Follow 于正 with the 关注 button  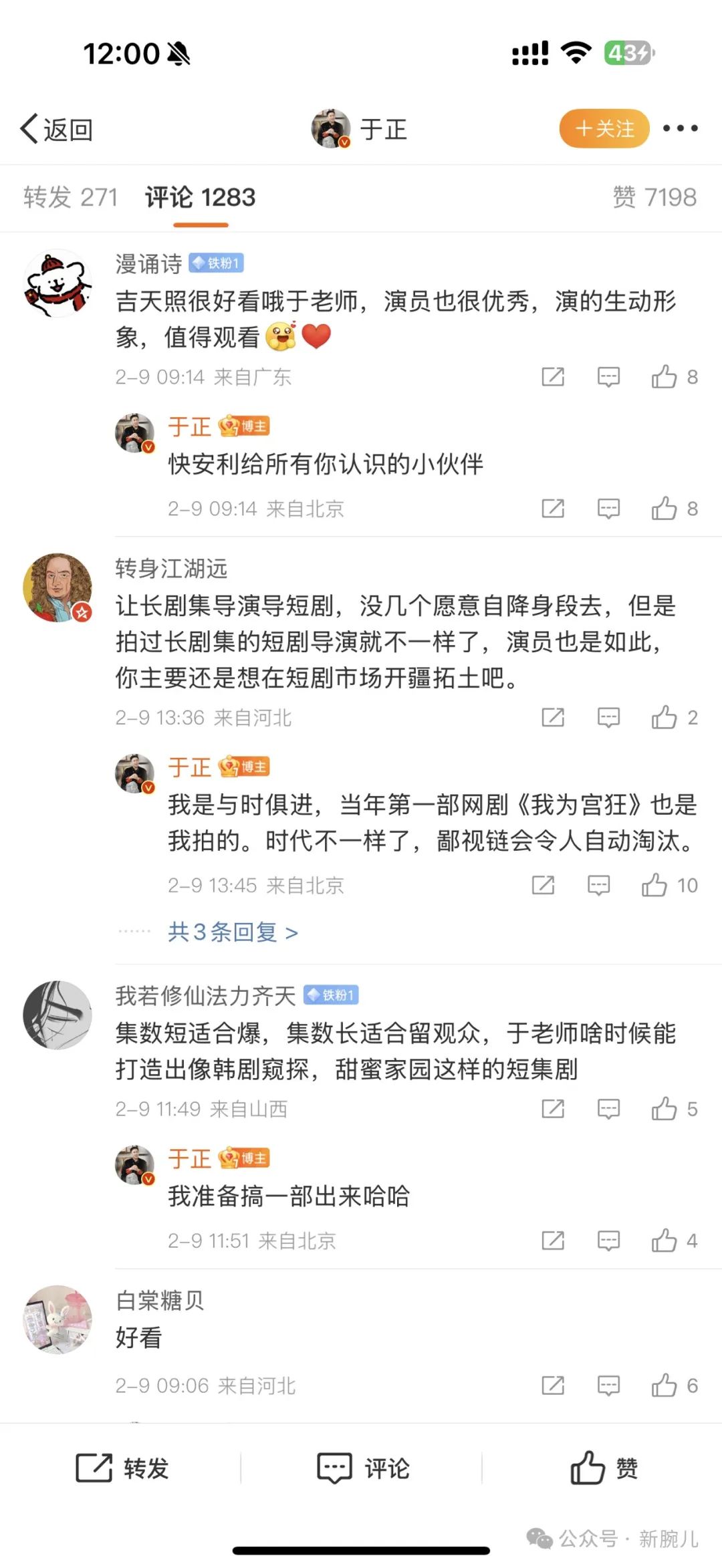(x=604, y=128)
